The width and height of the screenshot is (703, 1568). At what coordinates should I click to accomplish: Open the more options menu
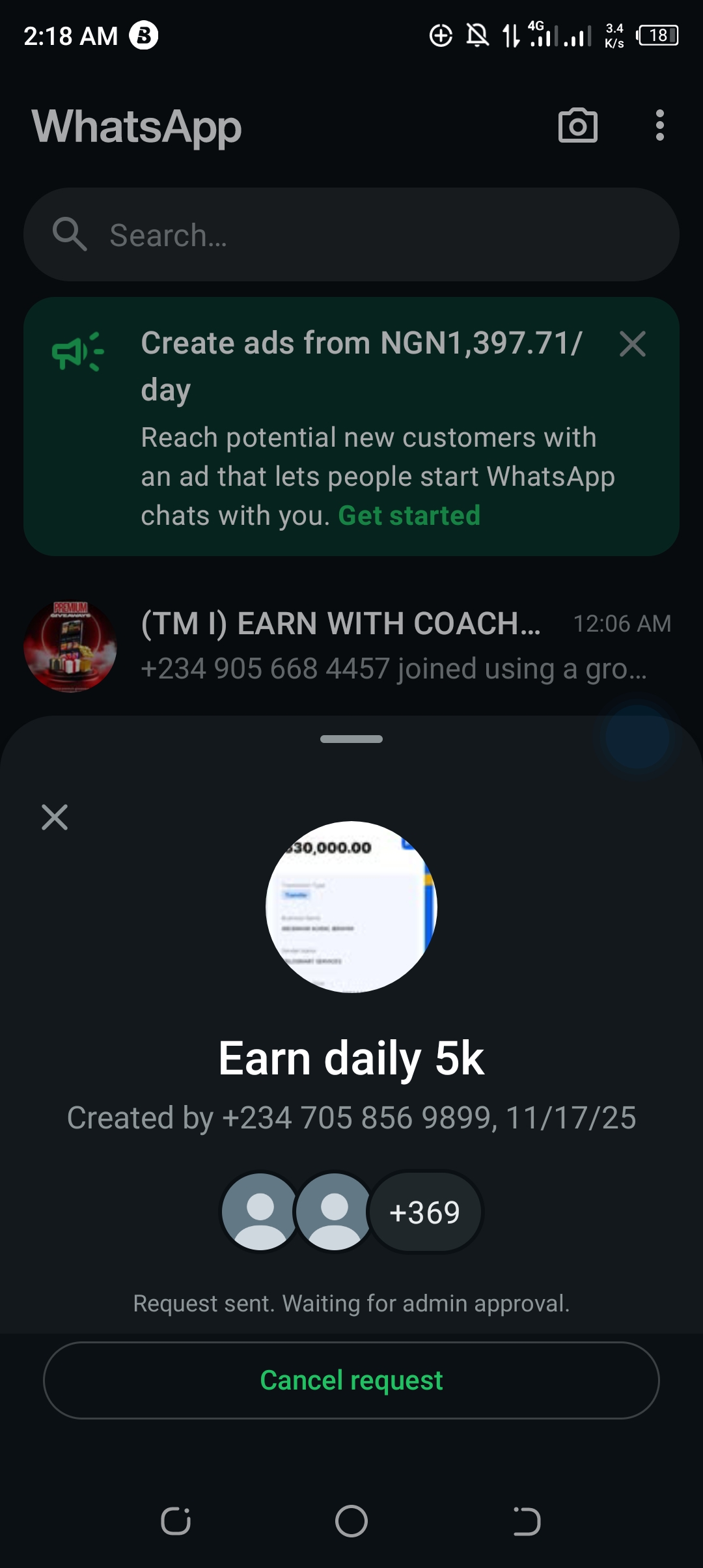click(659, 125)
